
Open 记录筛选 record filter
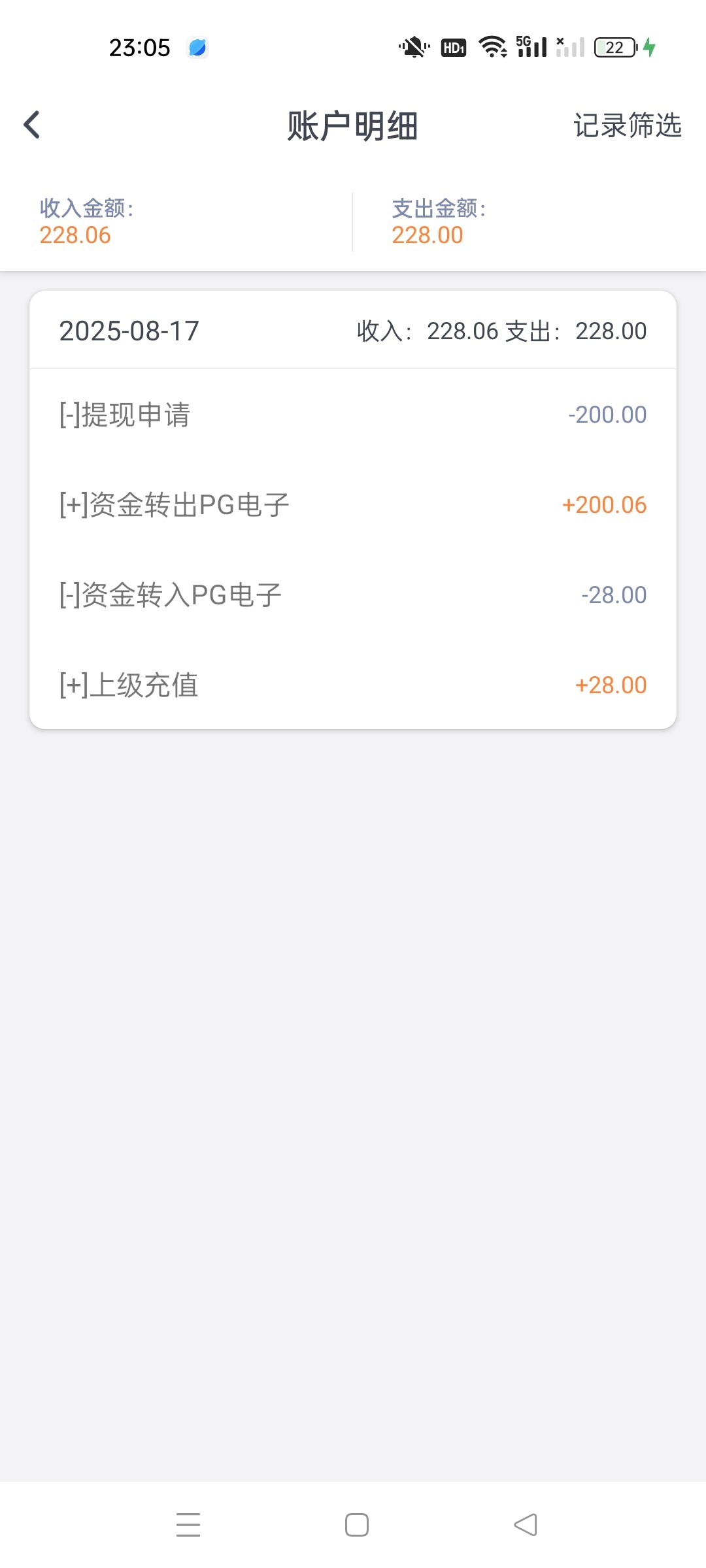(627, 125)
